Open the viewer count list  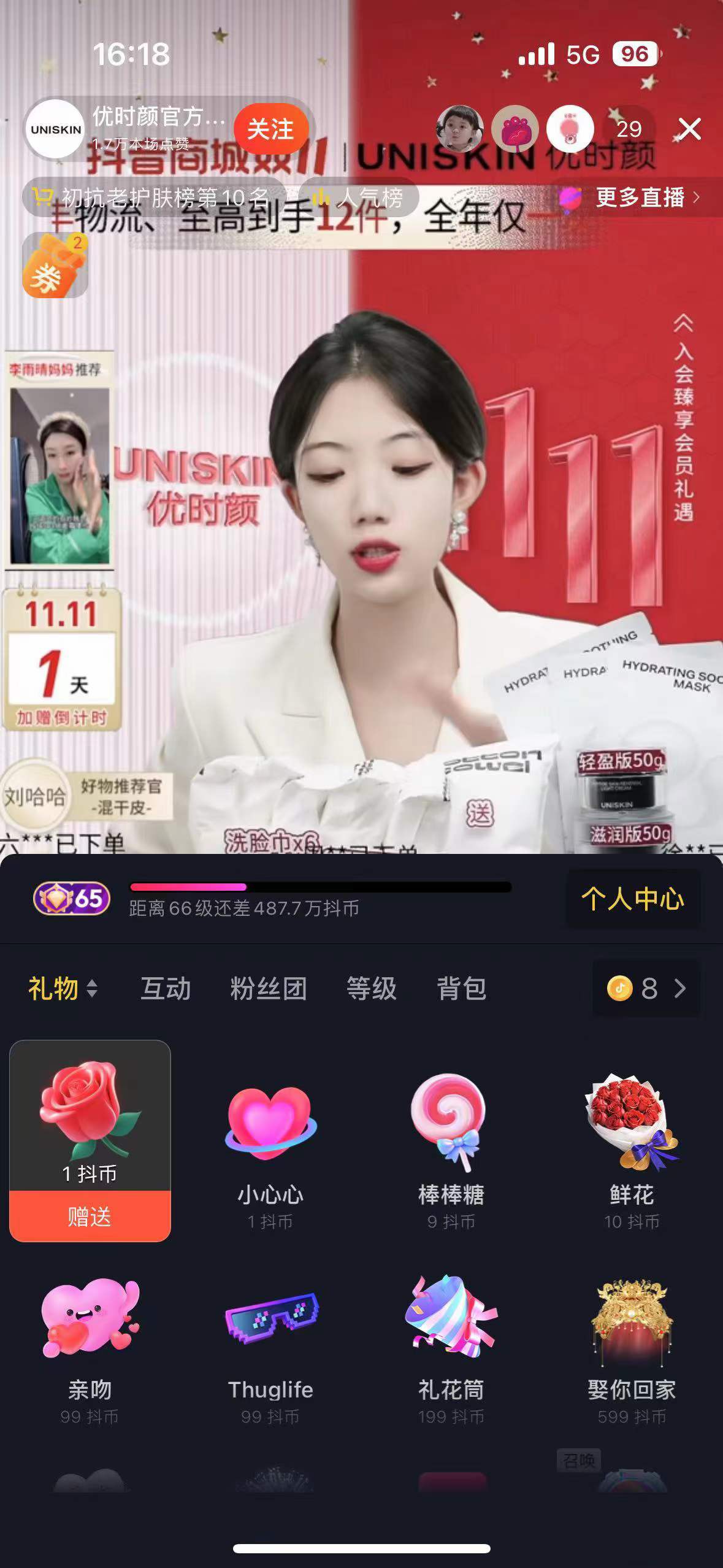628,129
